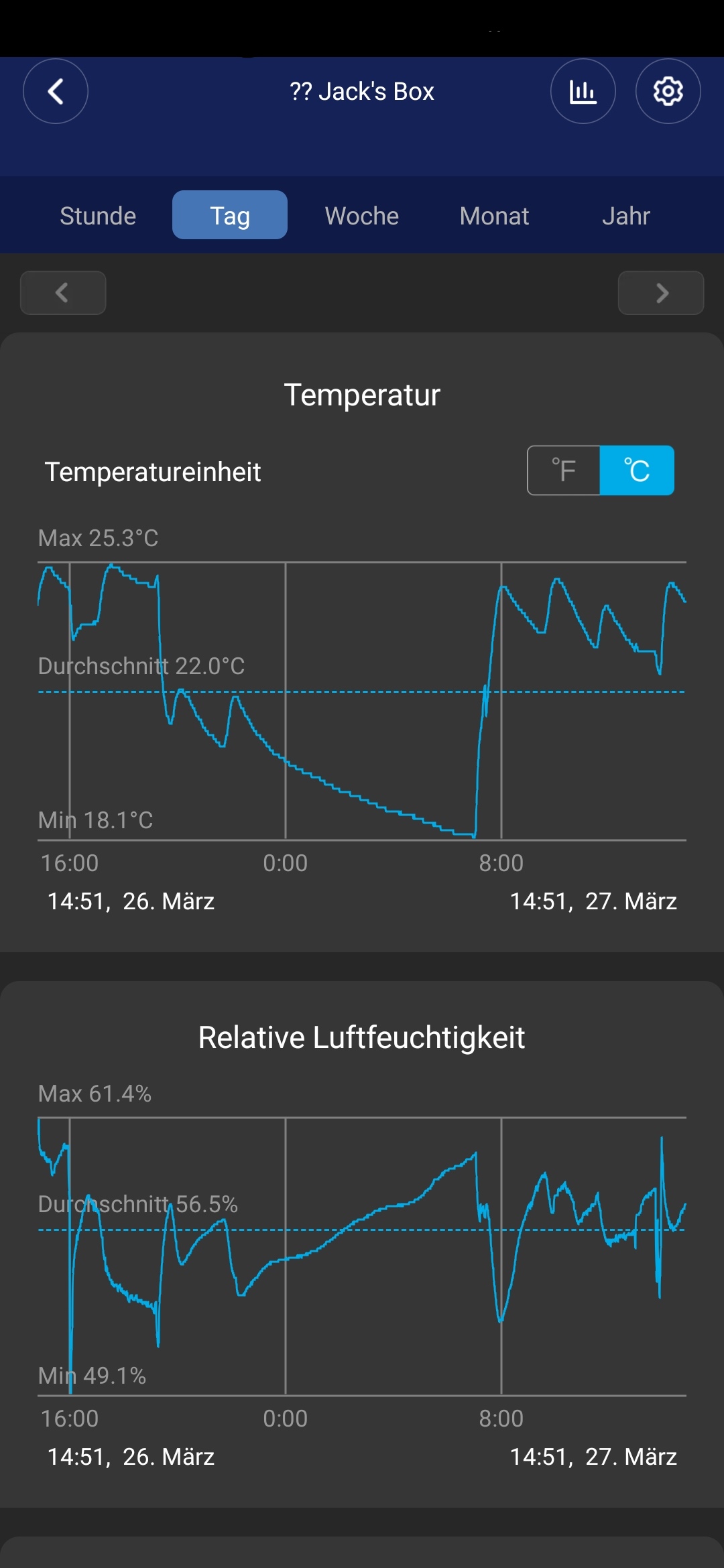Go to the previous day's data
The image size is (724, 1568).
63,293
